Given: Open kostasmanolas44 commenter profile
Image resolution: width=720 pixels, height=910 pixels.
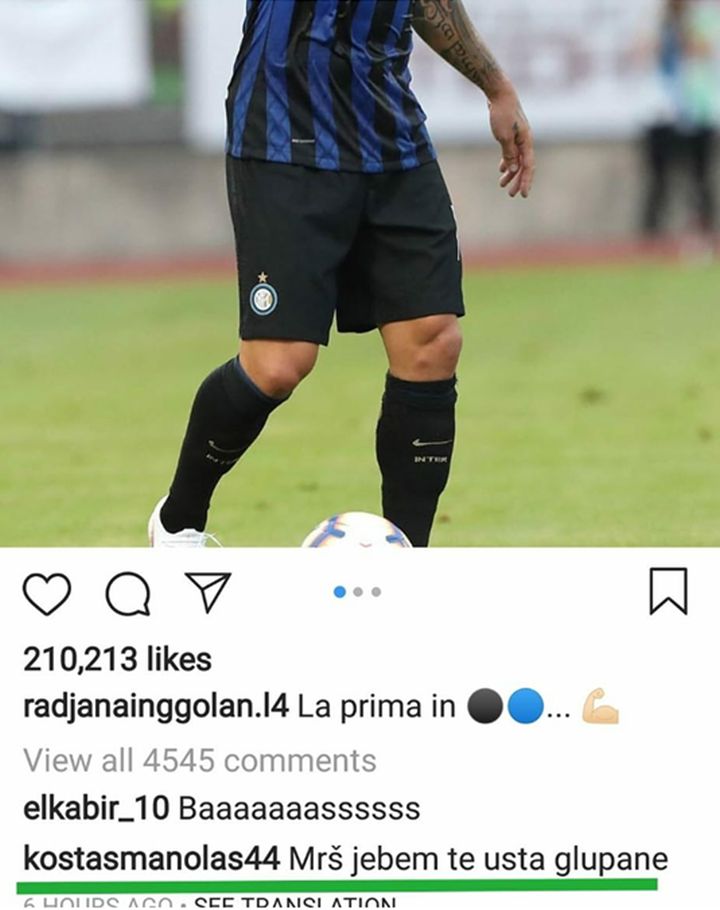Looking at the screenshot, I should pos(151,858).
